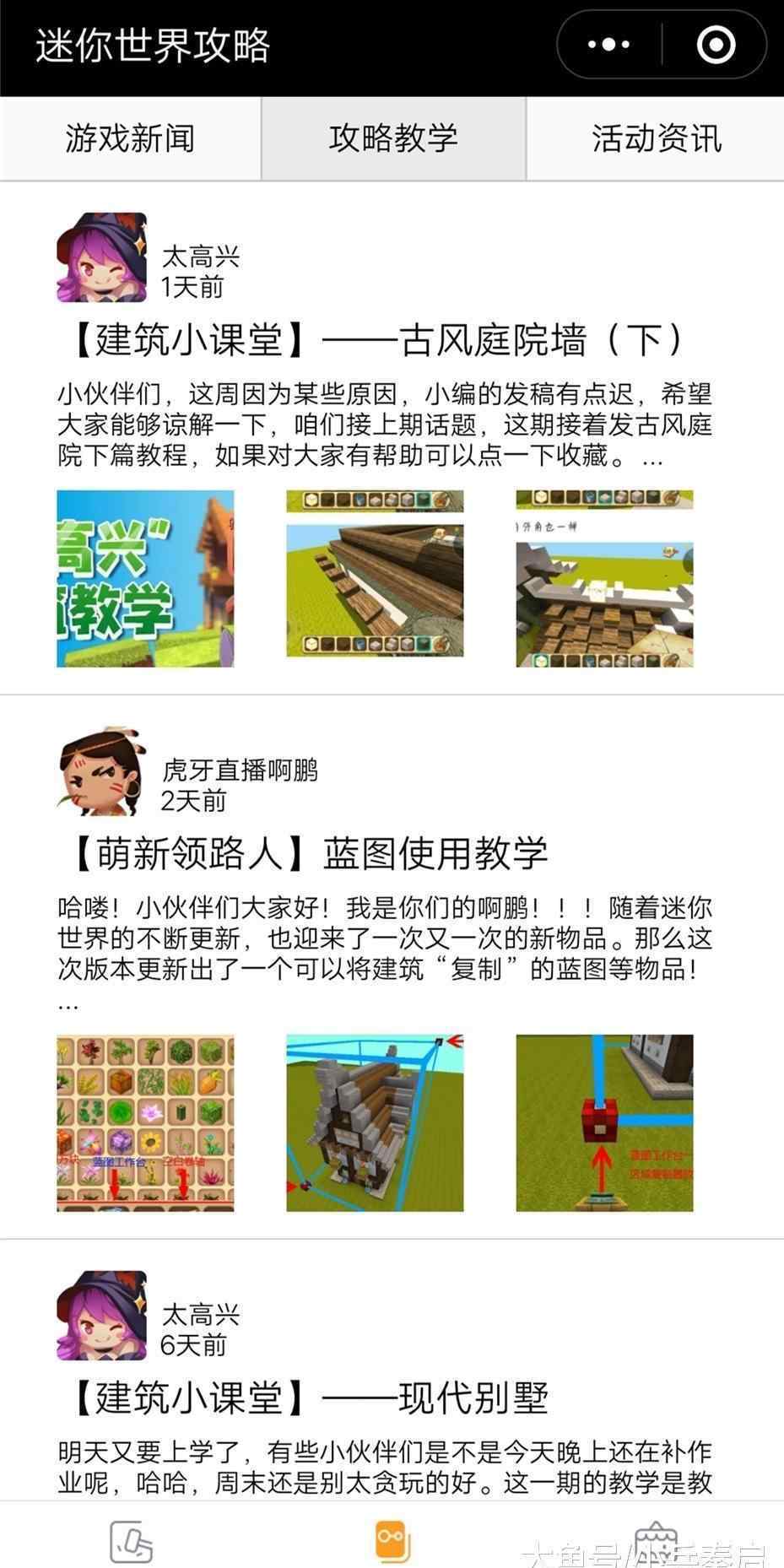Viewport: 784px width, 1568px height.
Task: View the plant grid image in 蓝图 post
Action: (x=145, y=1123)
